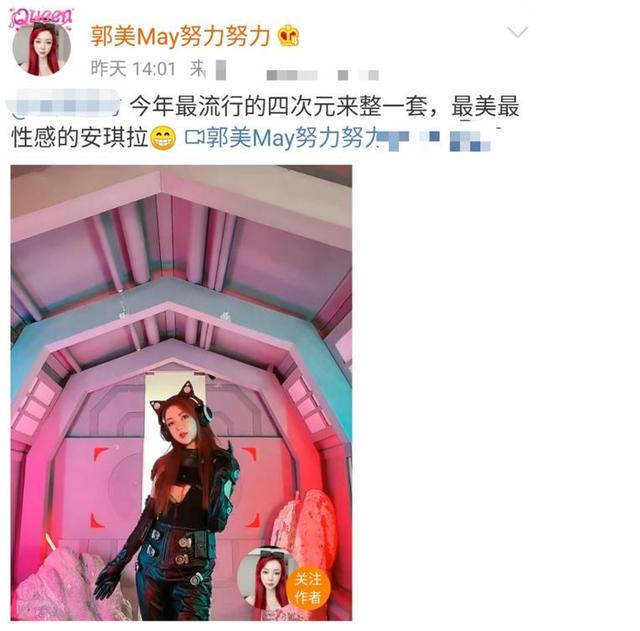
Task: Open the video link 郭美May努力努力 in post text
Action: pos(285,139)
